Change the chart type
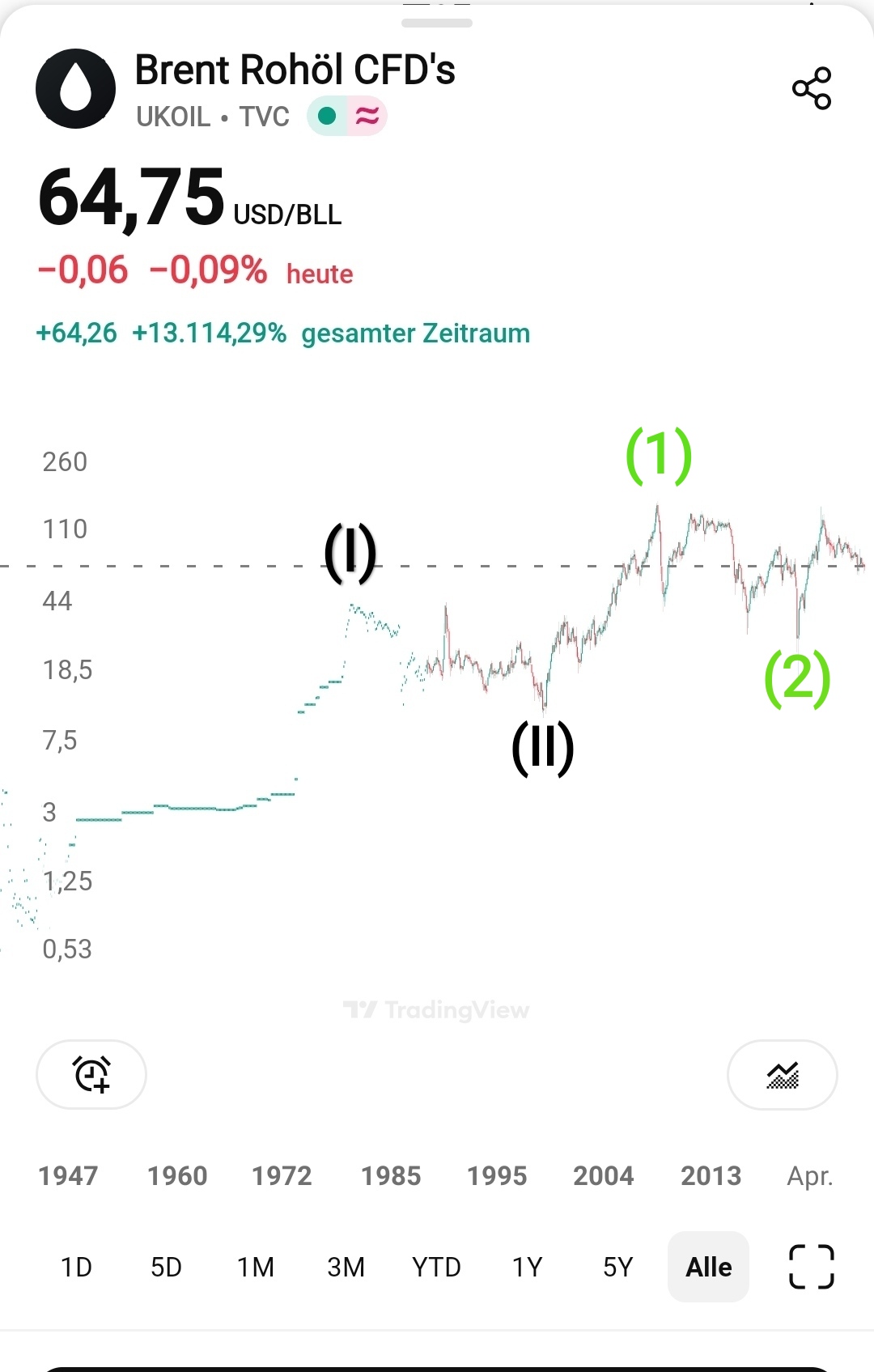 coord(782,1074)
